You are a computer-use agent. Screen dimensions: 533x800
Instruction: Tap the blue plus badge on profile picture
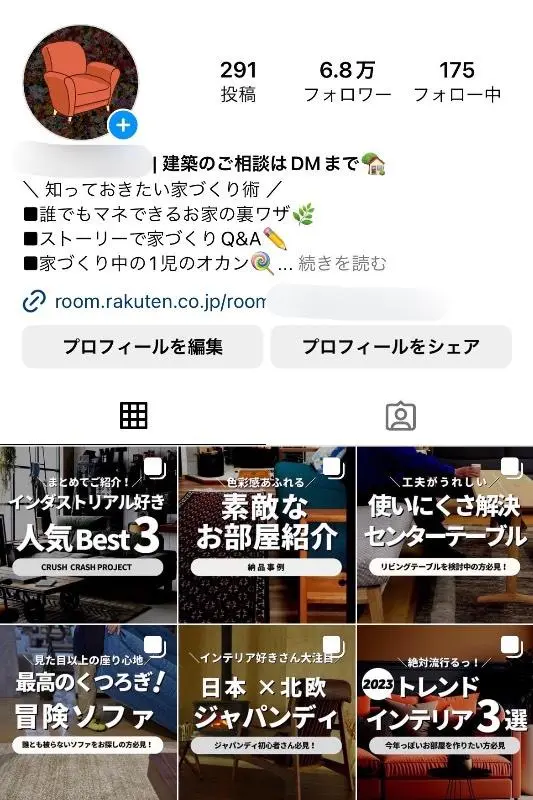tap(123, 125)
